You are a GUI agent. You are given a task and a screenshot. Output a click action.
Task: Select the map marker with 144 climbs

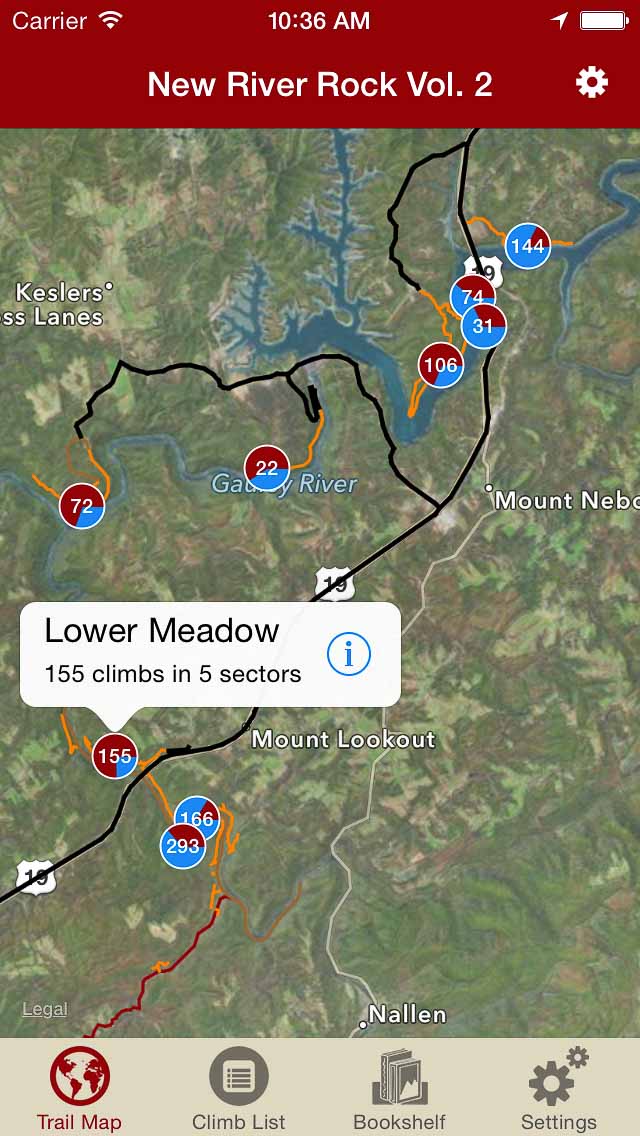point(527,245)
